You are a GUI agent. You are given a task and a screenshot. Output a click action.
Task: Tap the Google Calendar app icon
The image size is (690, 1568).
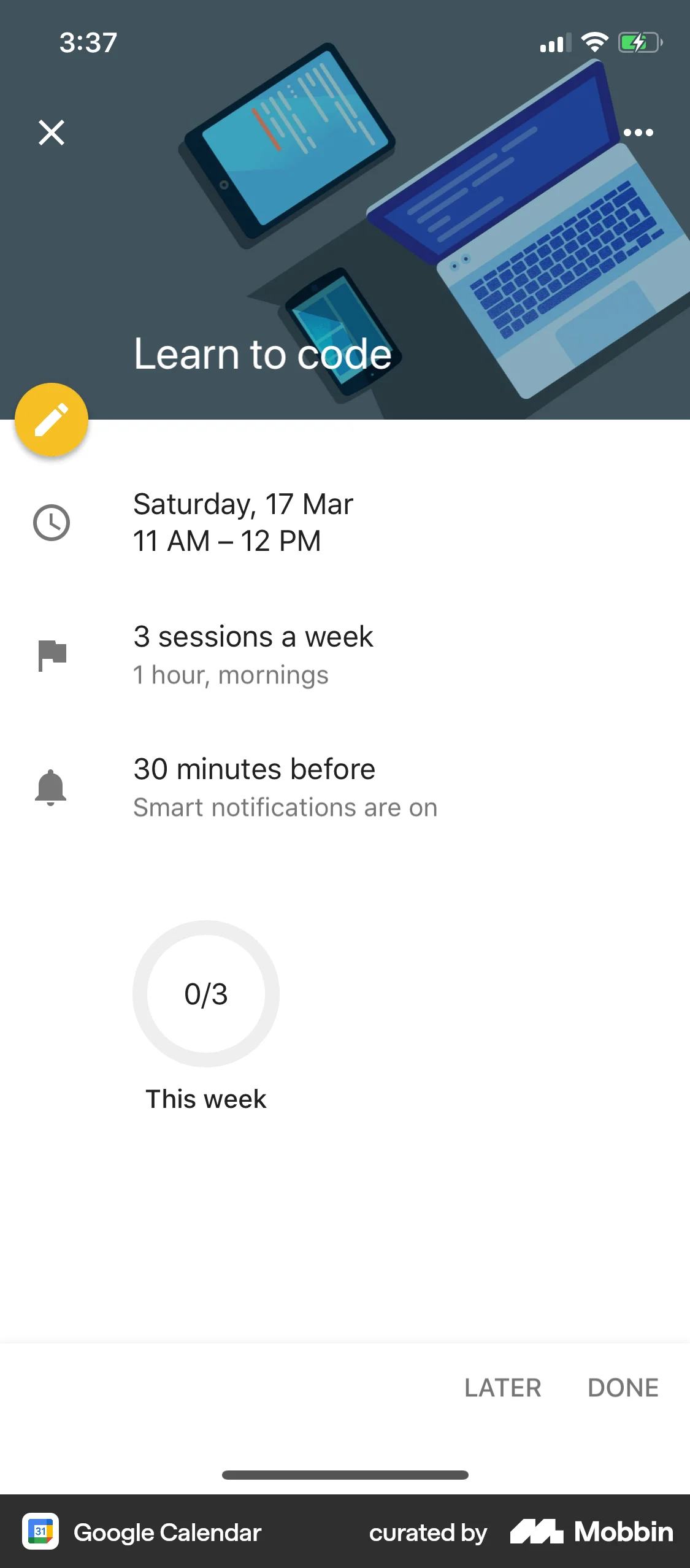pyautogui.click(x=41, y=1532)
